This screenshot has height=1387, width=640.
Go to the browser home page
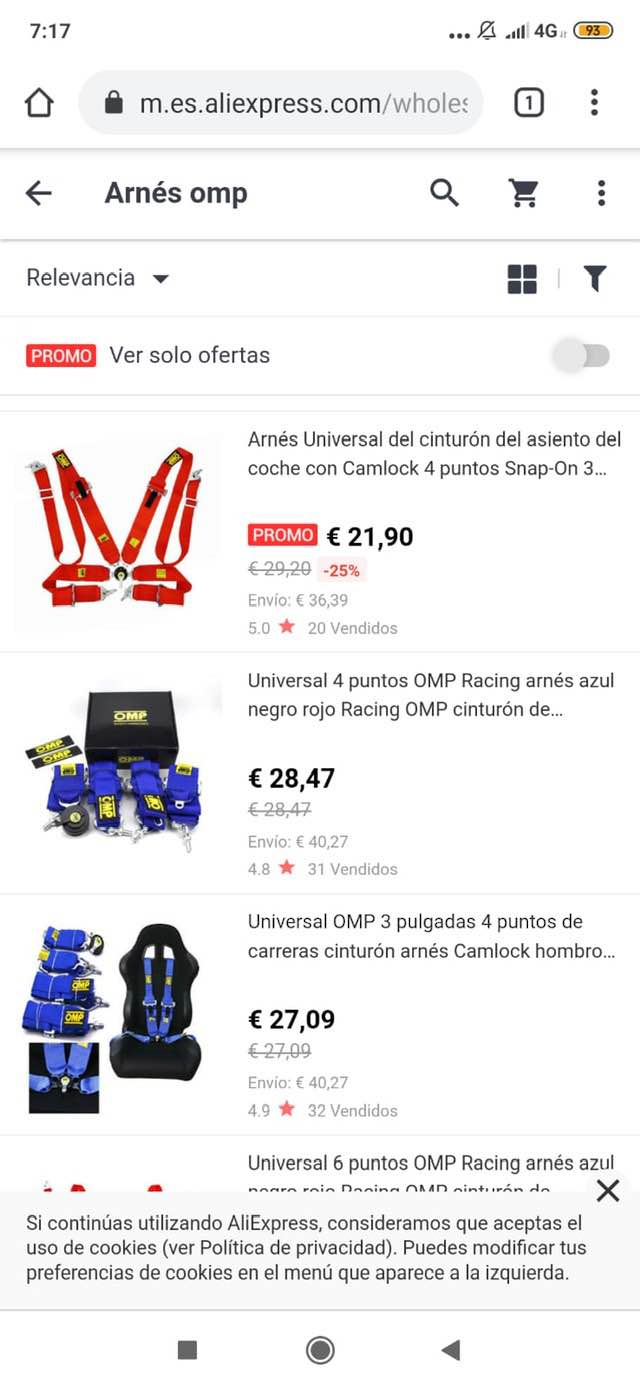pyautogui.click(x=38, y=102)
